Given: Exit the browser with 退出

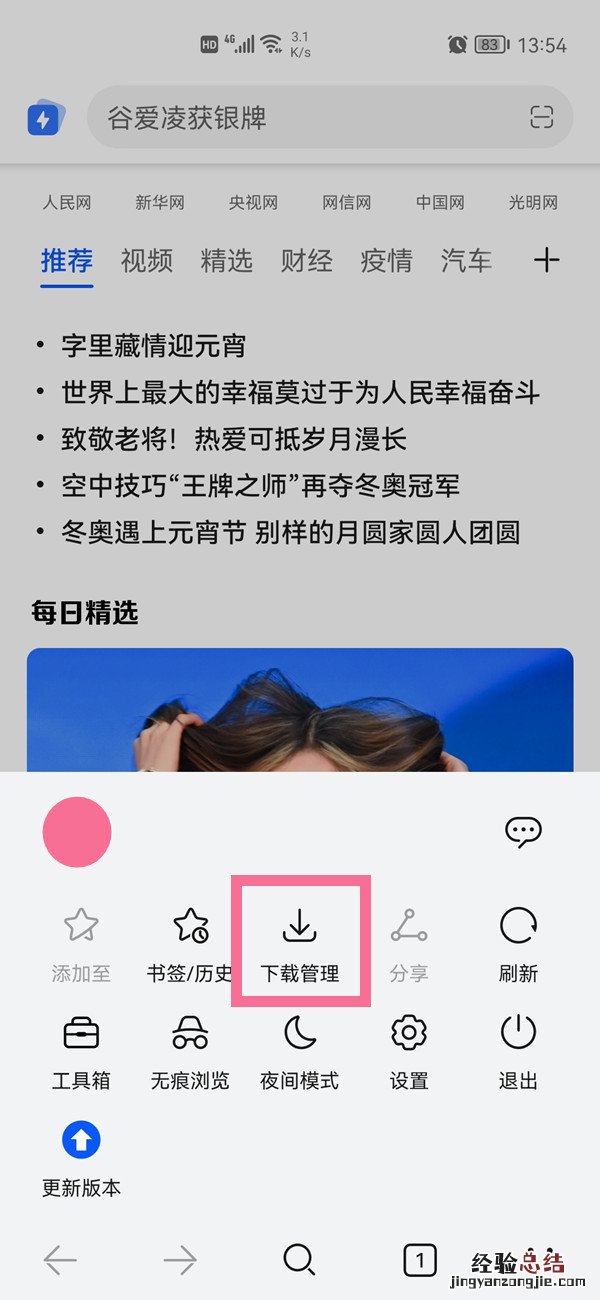Looking at the screenshot, I should pyautogui.click(x=518, y=1050).
